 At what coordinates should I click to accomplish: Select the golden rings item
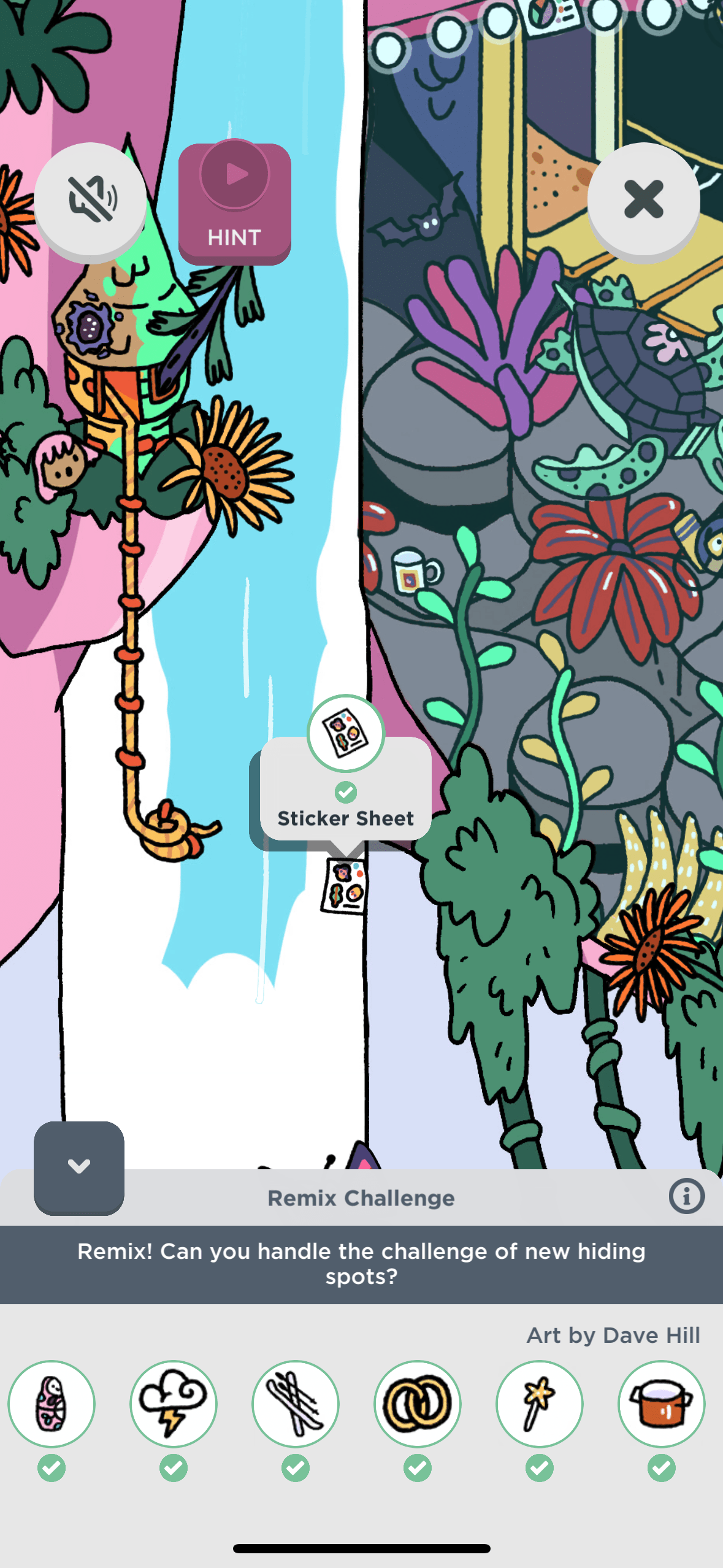pos(418,1403)
